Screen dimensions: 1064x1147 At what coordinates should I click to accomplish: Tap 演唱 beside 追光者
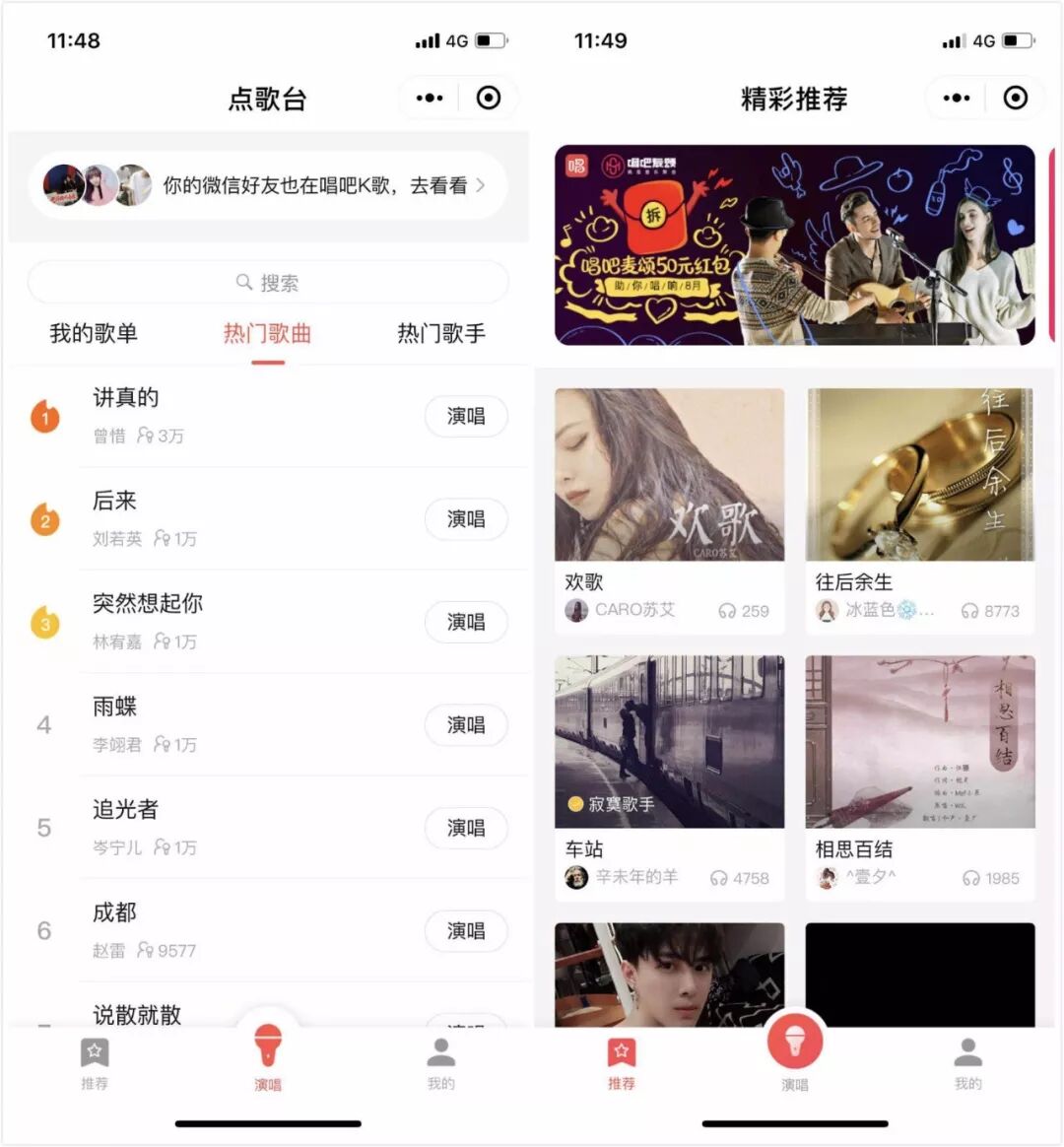(x=466, y=828)
